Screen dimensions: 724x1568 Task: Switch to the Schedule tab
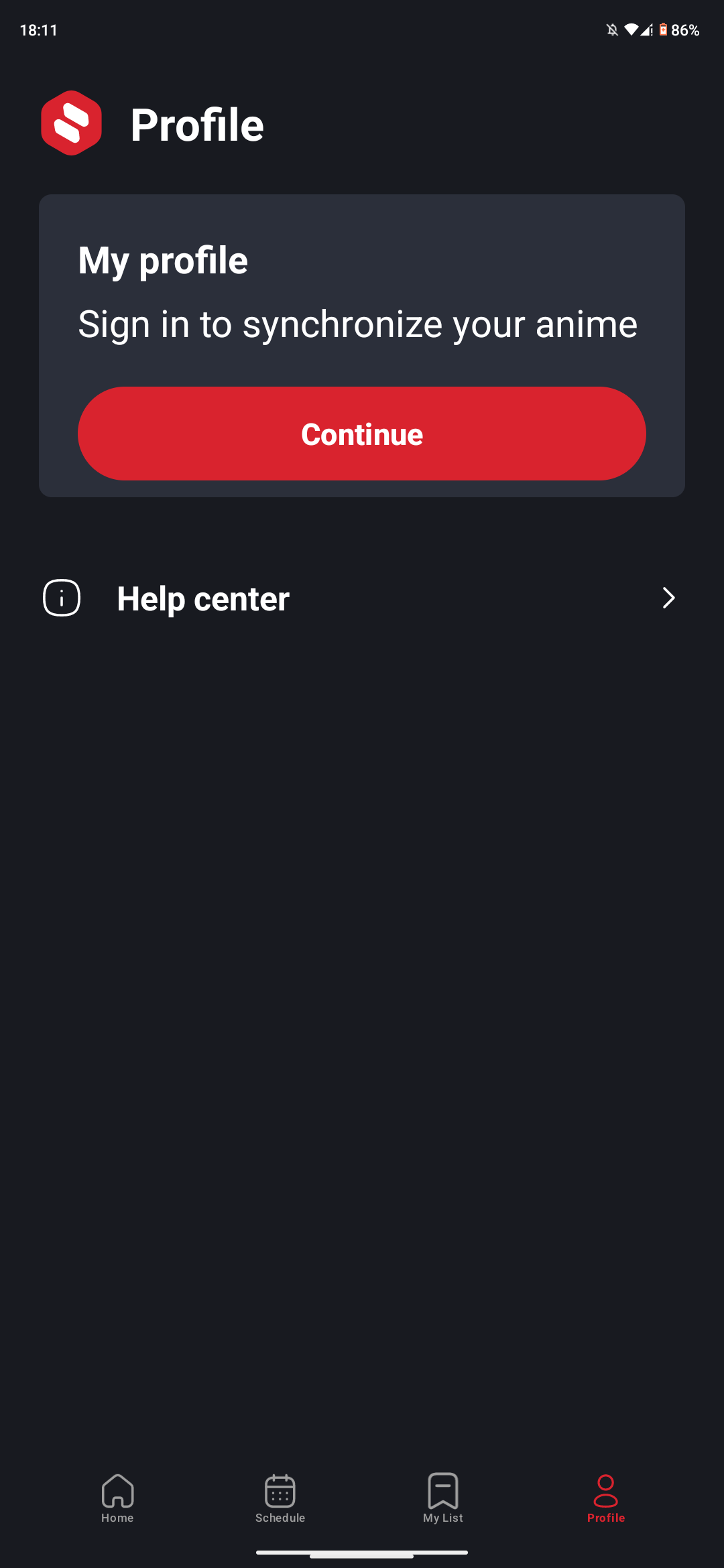tap(280, 1498)
